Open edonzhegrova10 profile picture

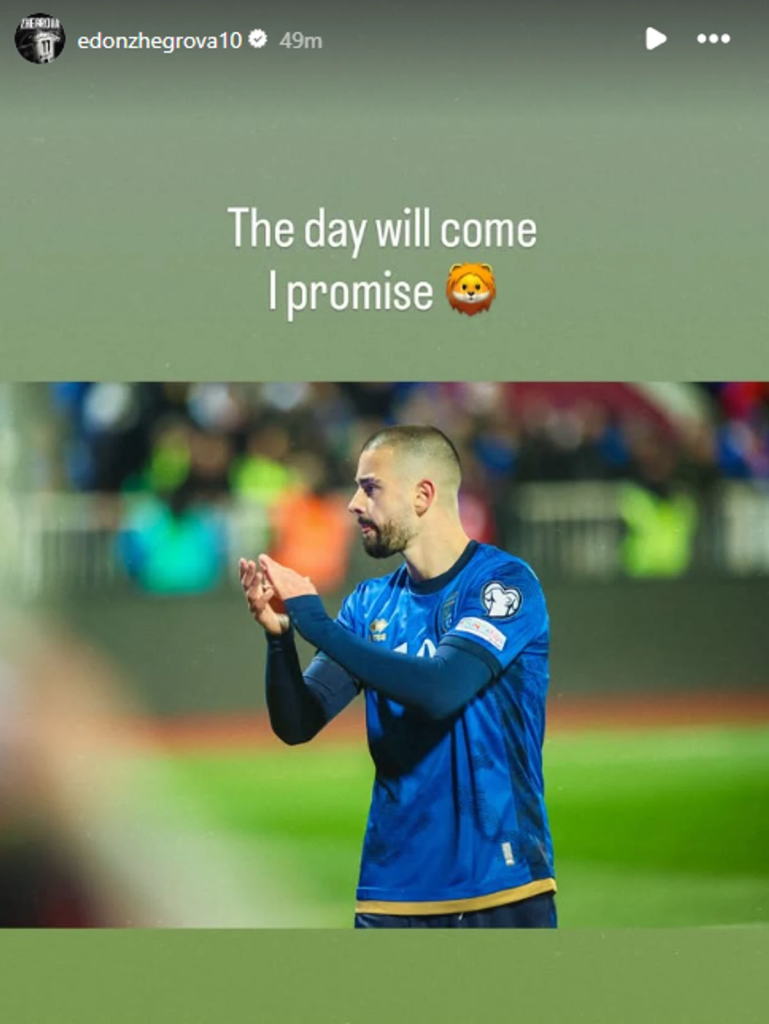pos(40,39)
